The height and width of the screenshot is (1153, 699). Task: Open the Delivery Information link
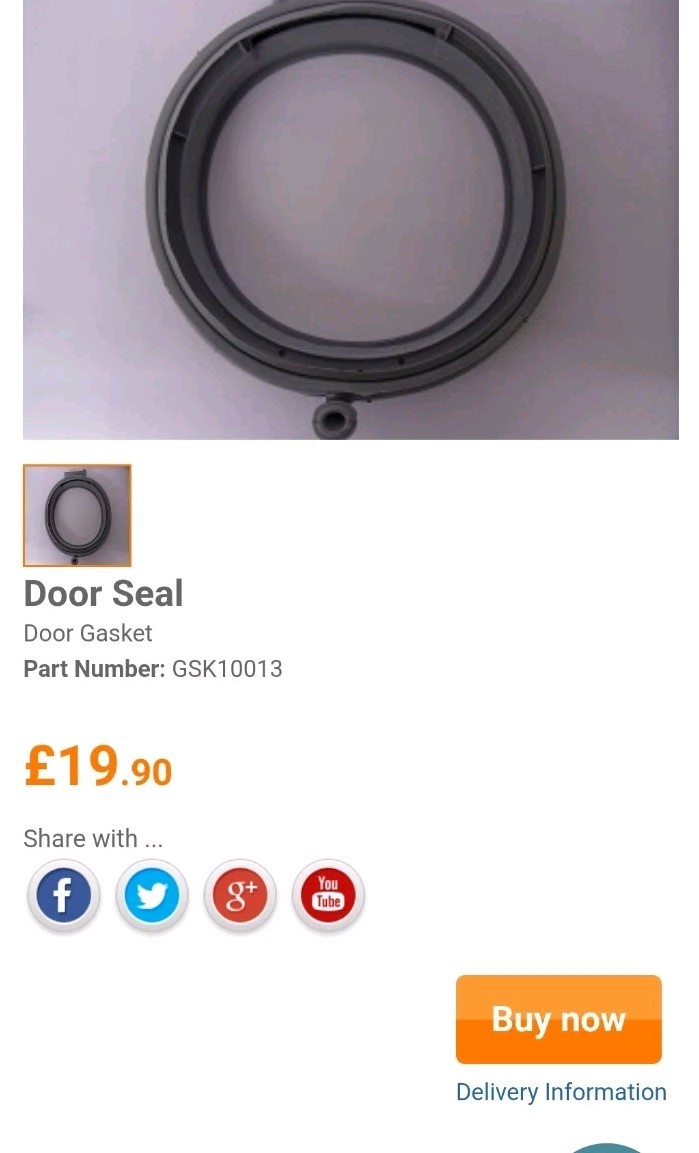click(x=560, y=1092)
